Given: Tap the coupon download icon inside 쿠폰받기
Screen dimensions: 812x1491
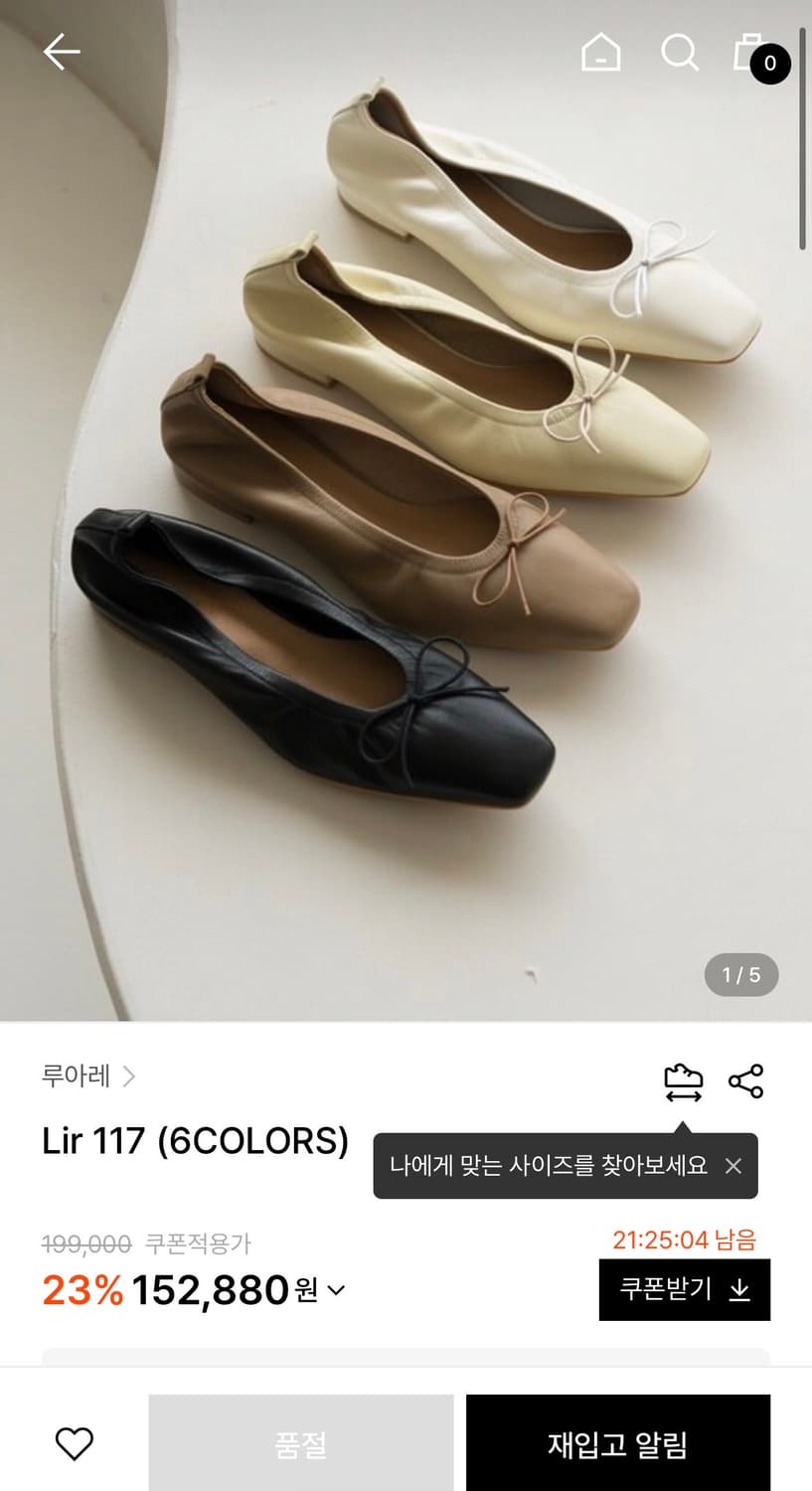Looking at the screenshot, I should click(x=738, y=1290).
